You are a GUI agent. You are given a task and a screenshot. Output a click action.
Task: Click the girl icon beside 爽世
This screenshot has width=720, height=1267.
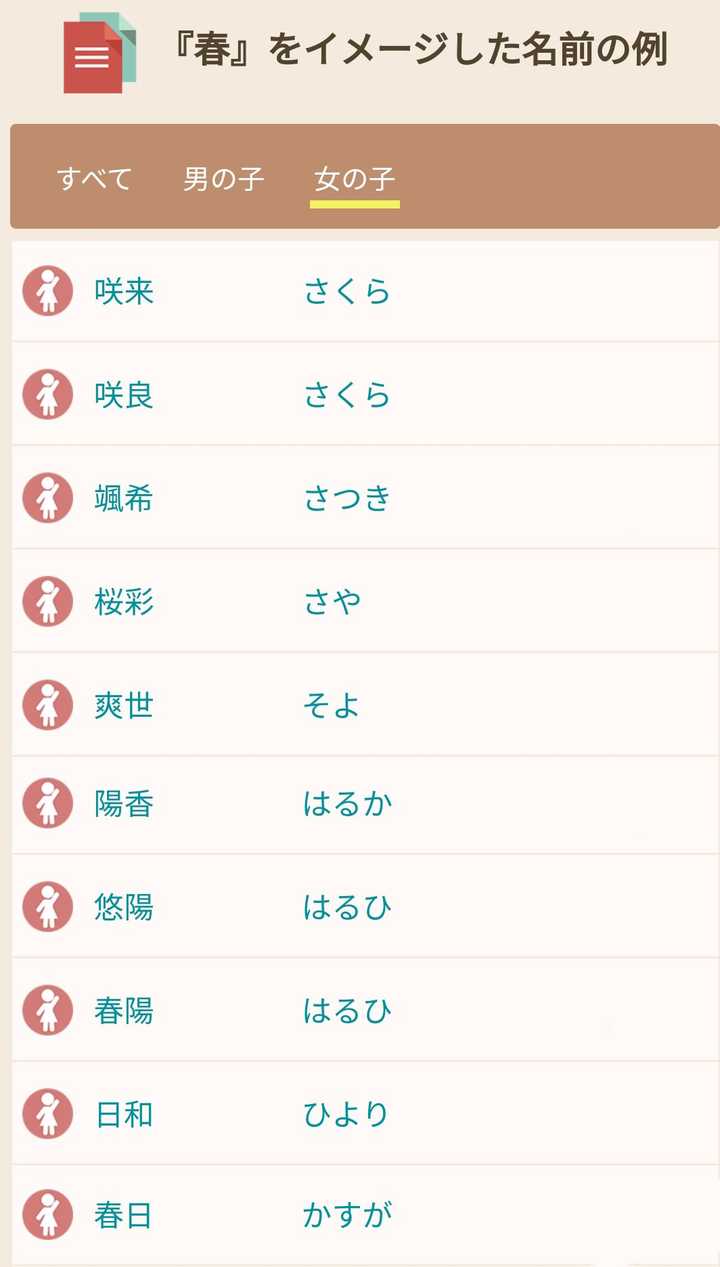click(47, 704)
